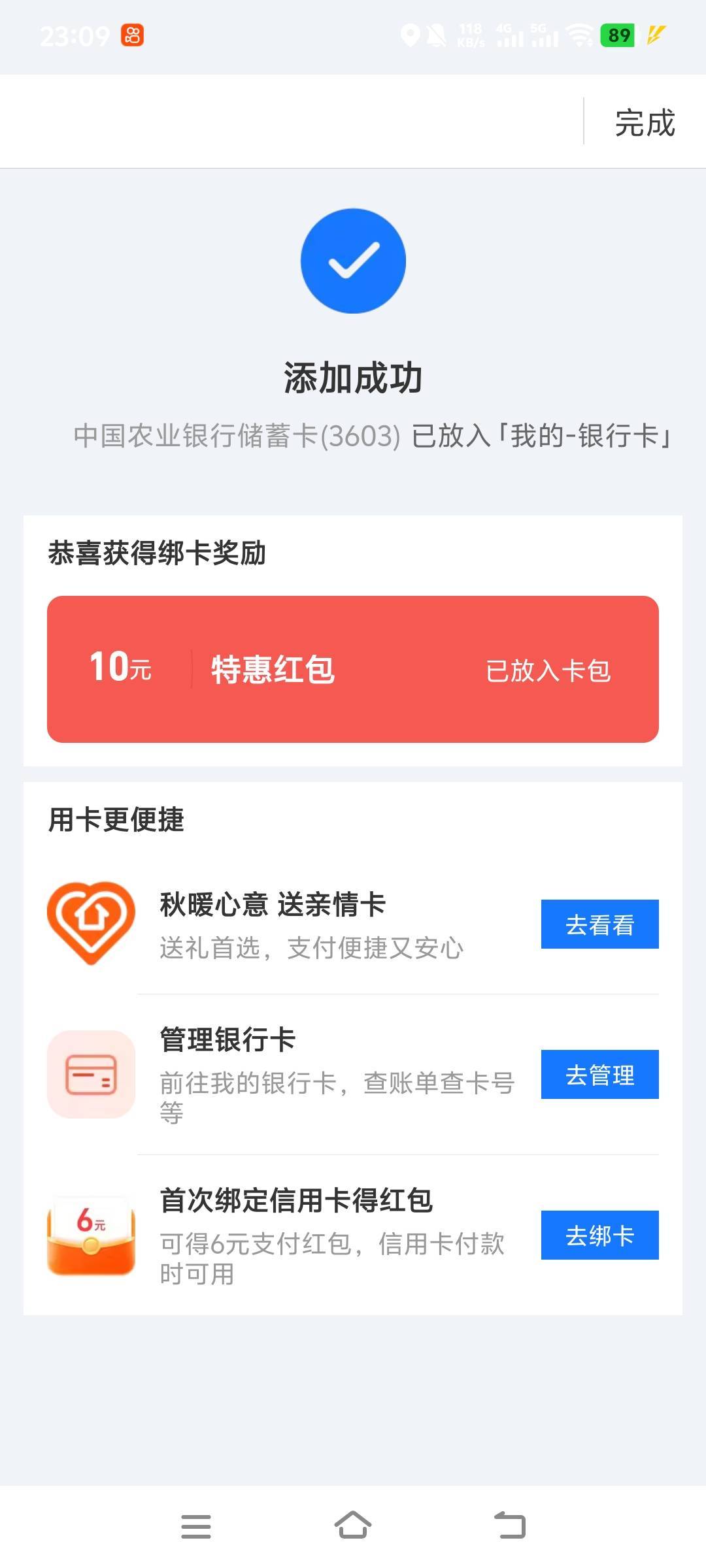The width and height of the screenshot is (706, 1568).
Task: Tap 去看看 for the 亲情卡 offer
Action: 599,924
